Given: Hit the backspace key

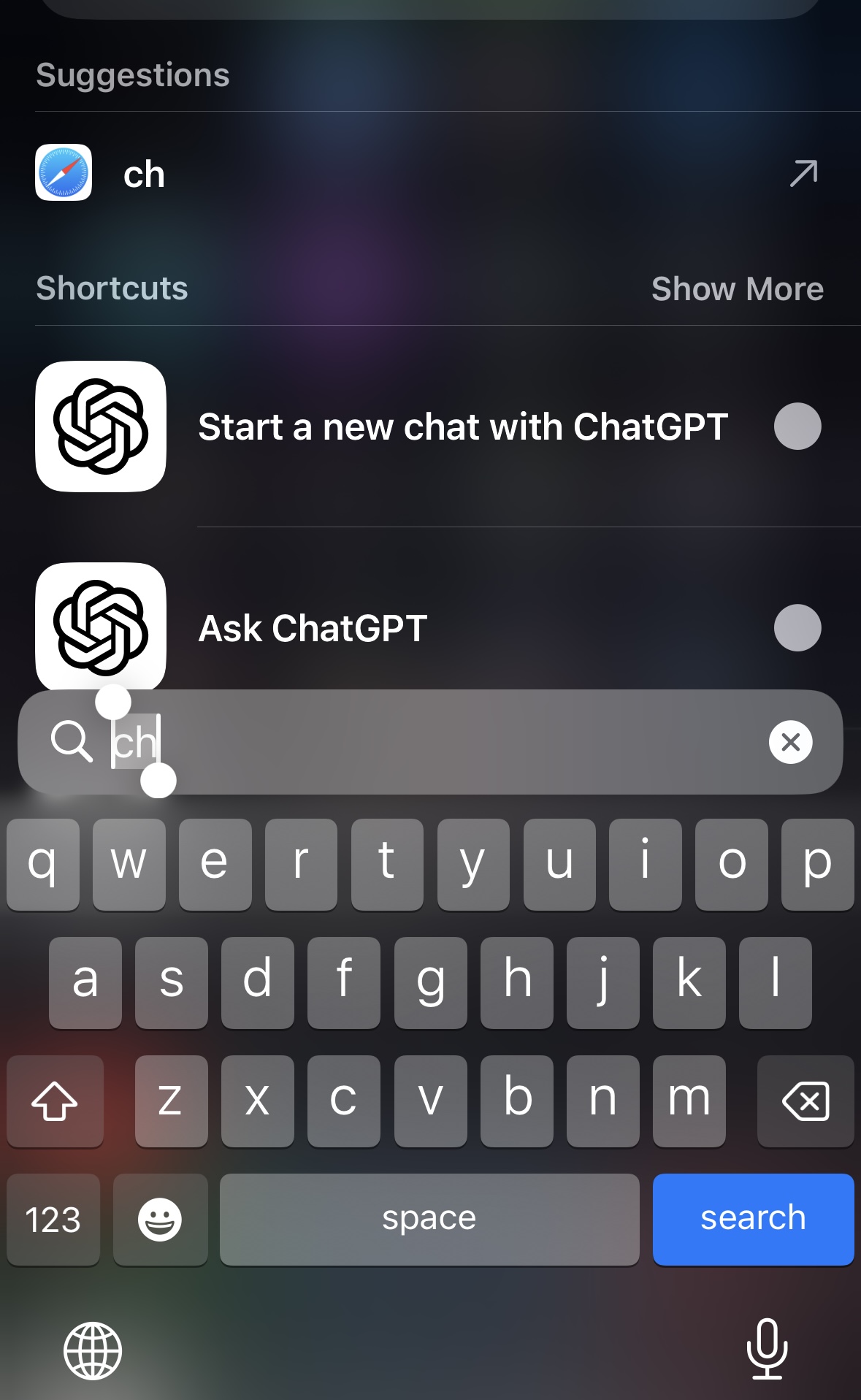Looking at the screenshot, I should click(x=805, y=1101).
